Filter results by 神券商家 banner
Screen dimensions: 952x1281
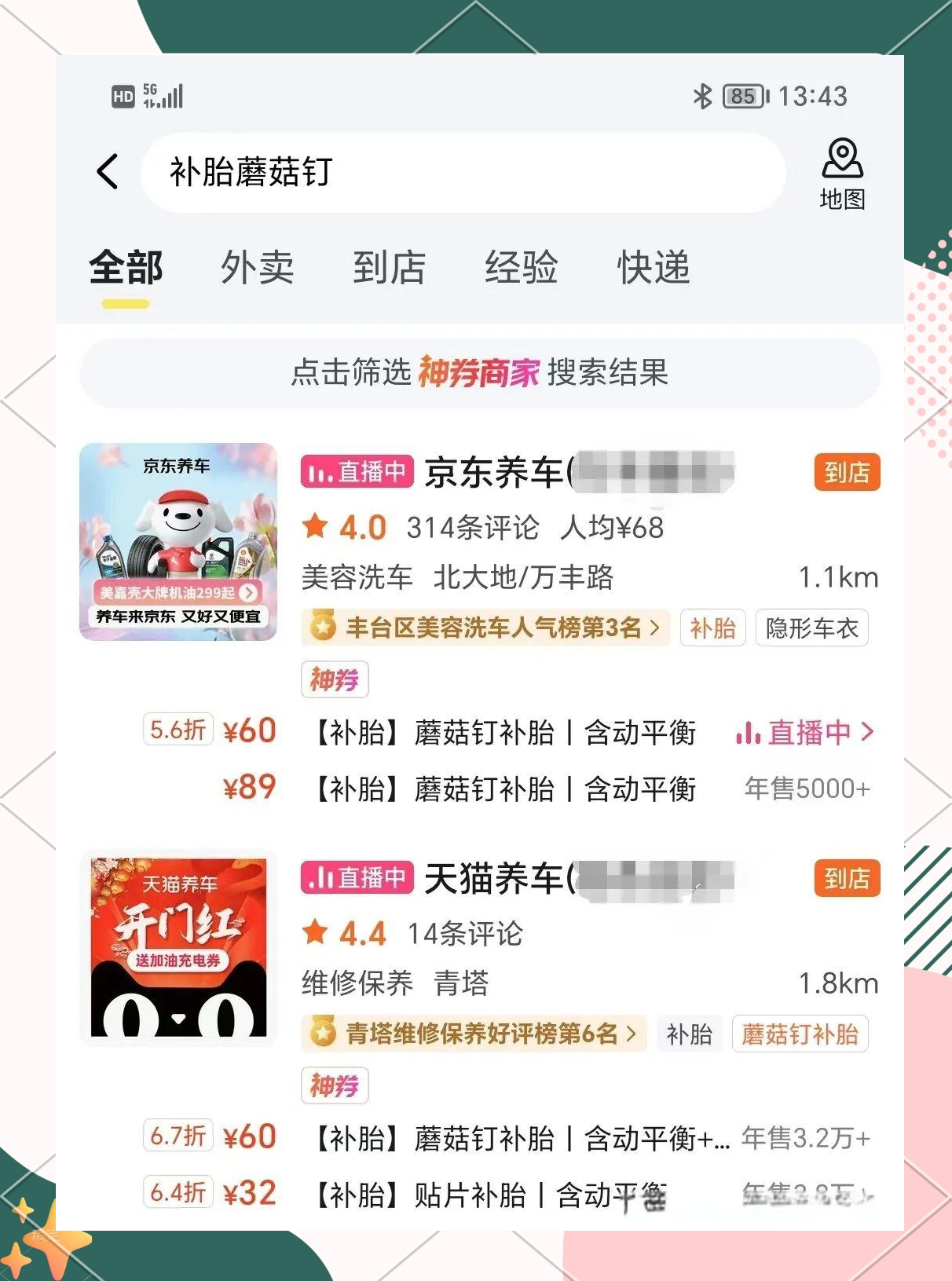coord(479,372)
